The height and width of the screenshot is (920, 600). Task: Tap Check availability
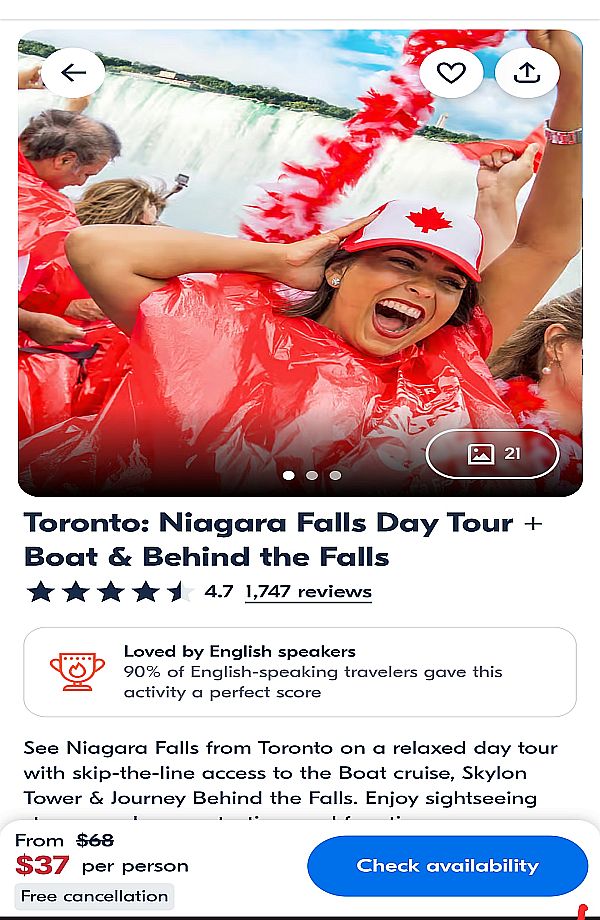(x=448, y=866)
